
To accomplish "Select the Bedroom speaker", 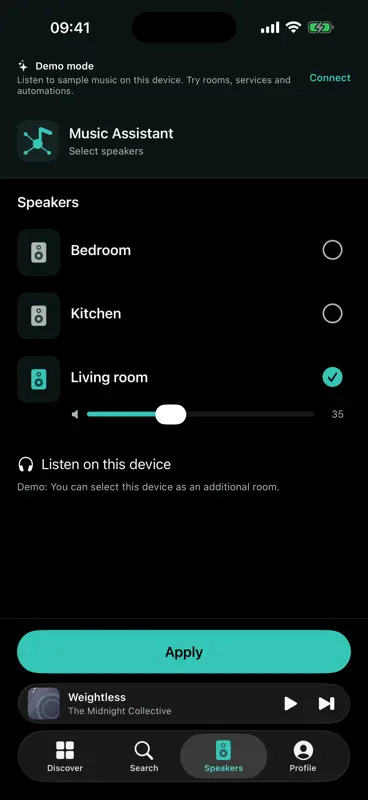I will pos(332,250).
